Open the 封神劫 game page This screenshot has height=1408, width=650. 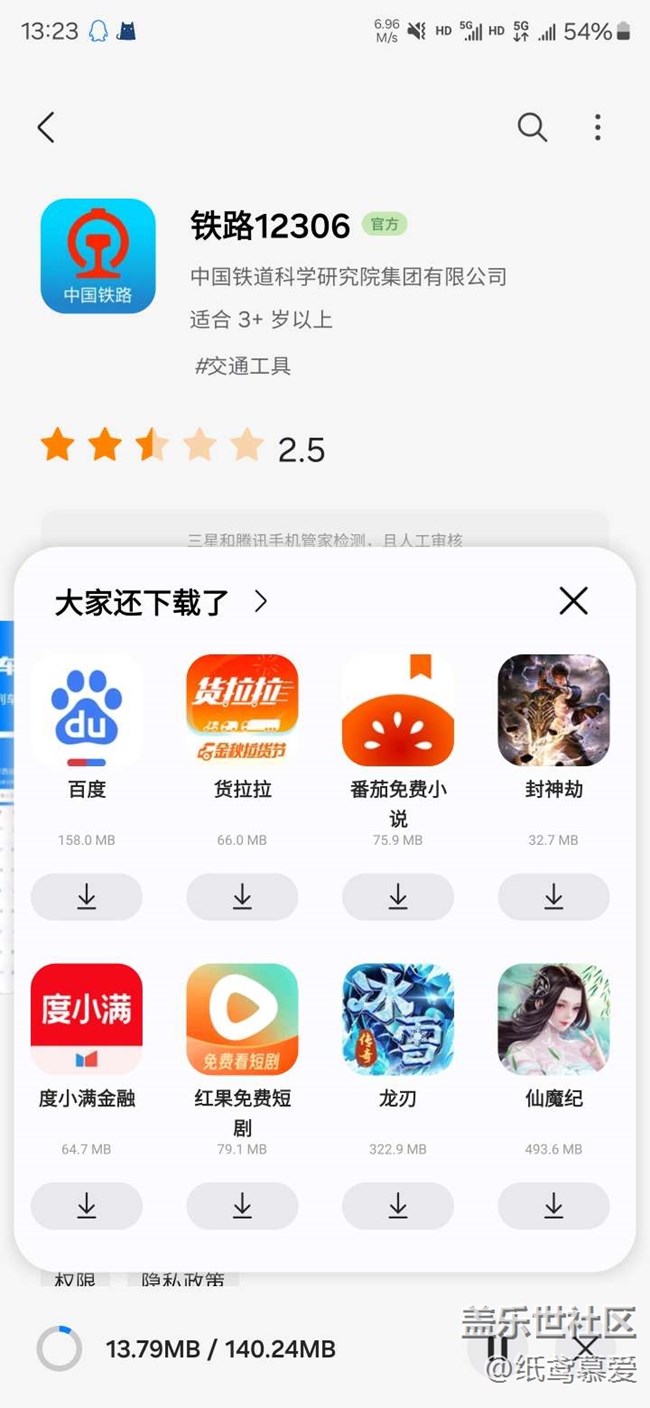click(553, 710)
